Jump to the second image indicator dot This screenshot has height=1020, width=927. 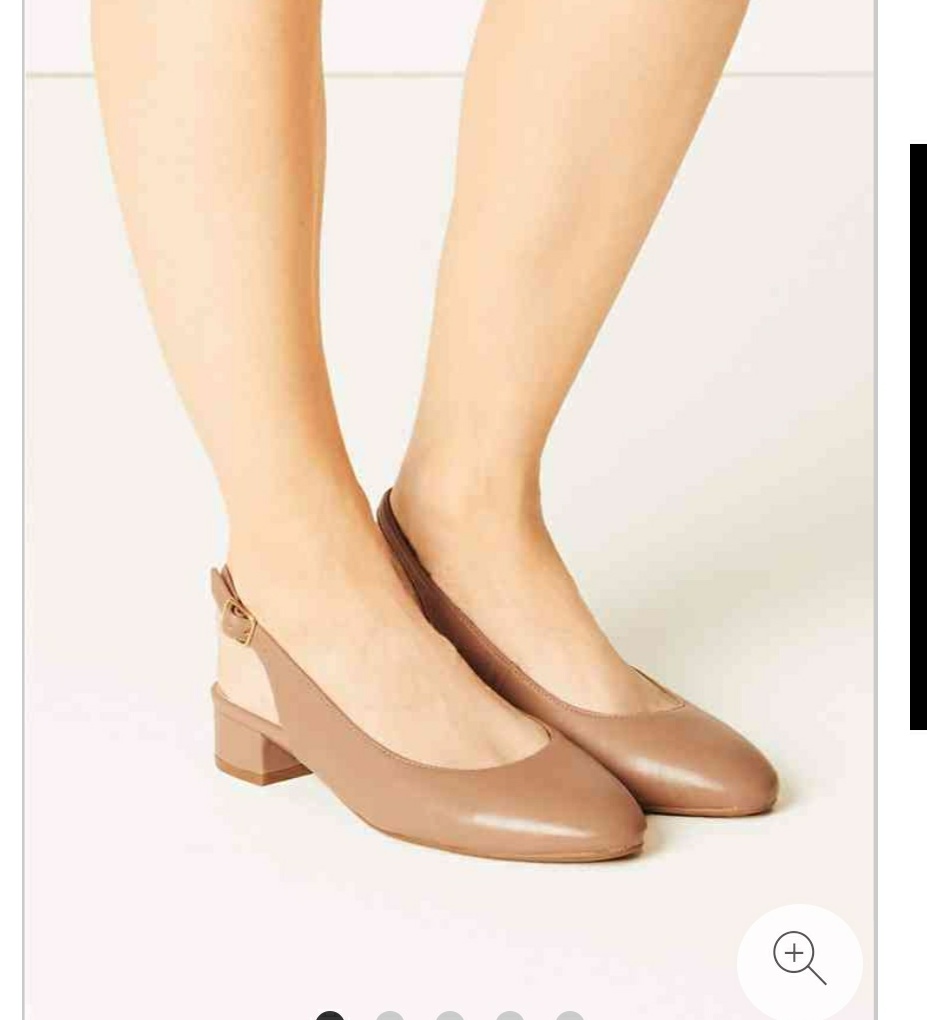tap(390, 1014)
